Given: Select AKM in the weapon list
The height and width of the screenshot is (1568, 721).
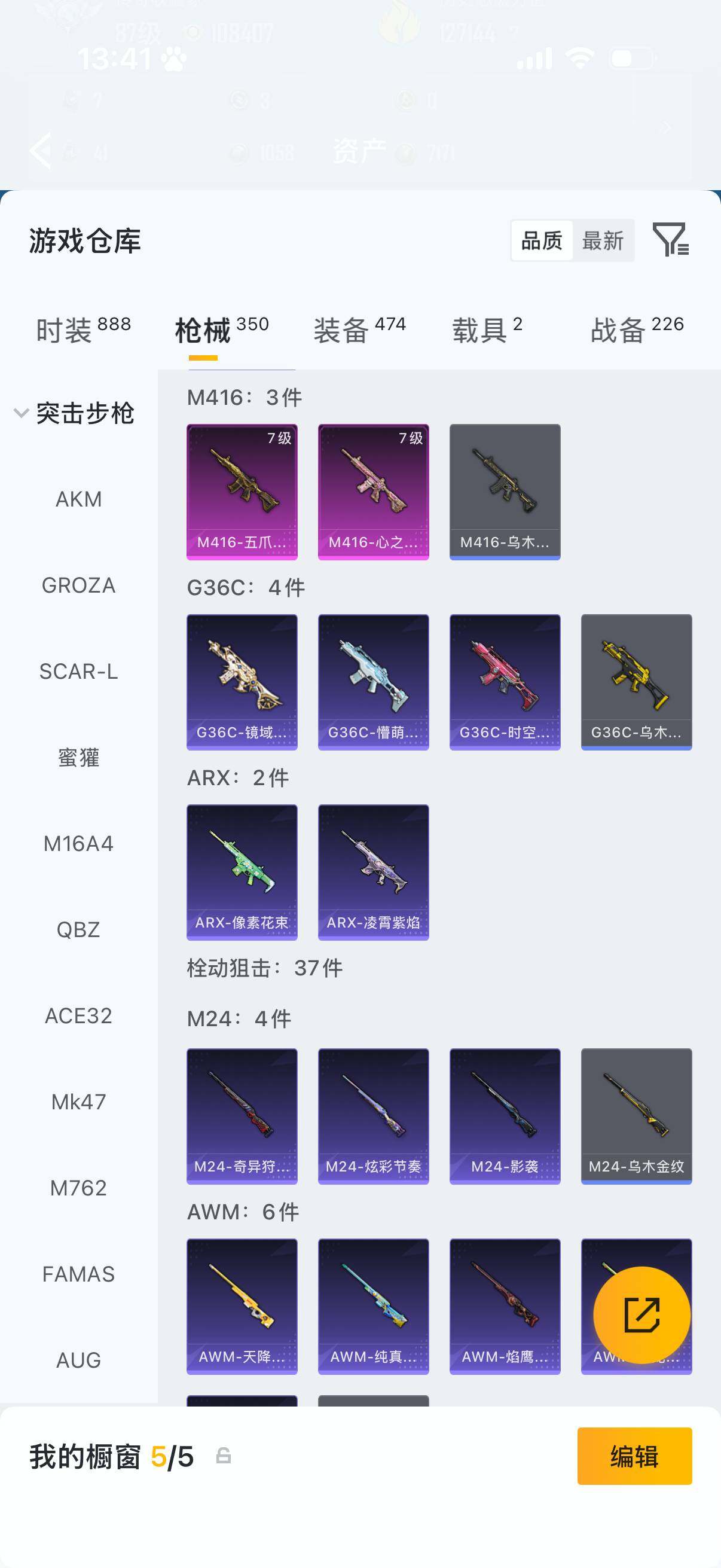Looking at the screenshot, I should (78, 499).
